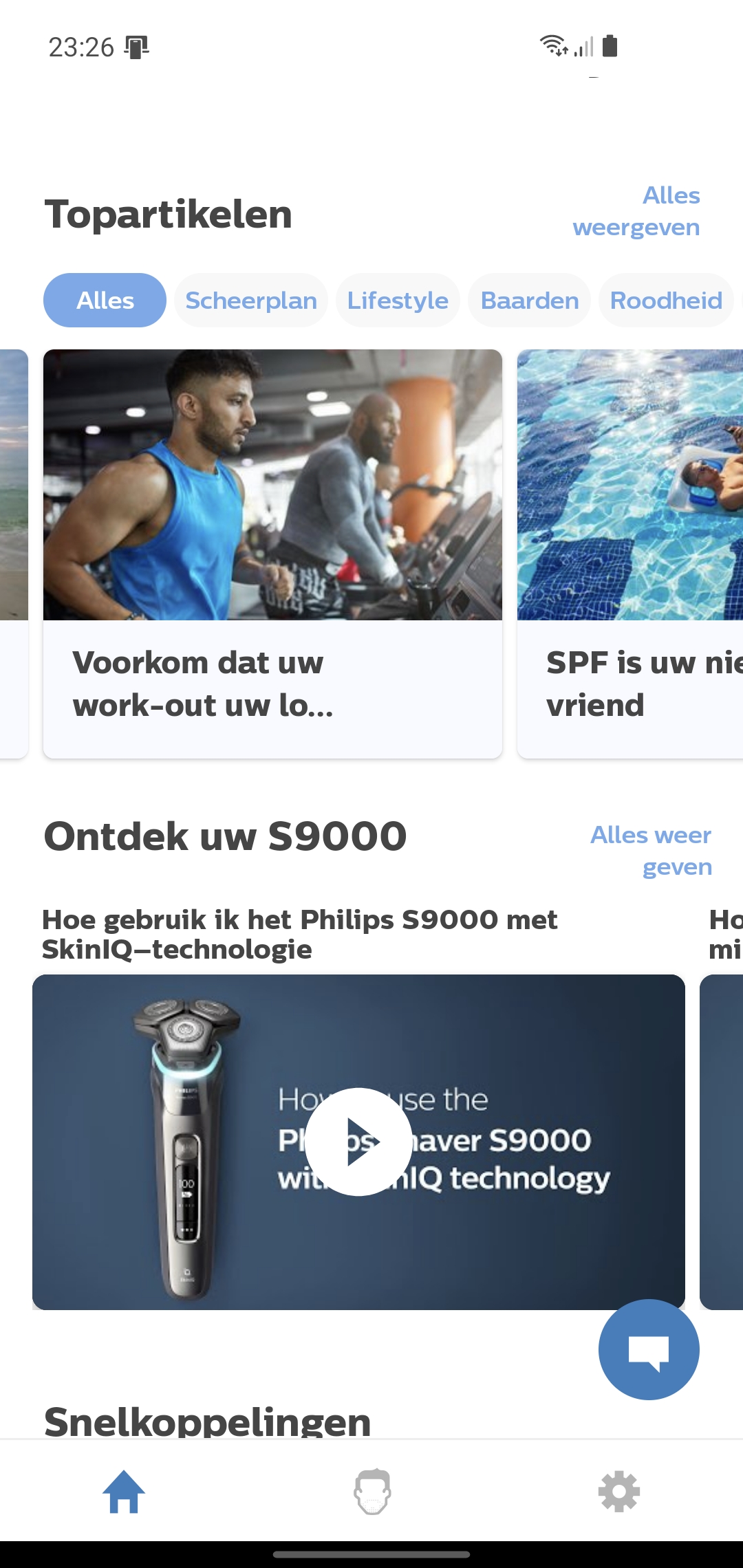Screen dimensions: 743x1568
Task: Open the chat bubble floating button
Action: [x=649, y=1349]
